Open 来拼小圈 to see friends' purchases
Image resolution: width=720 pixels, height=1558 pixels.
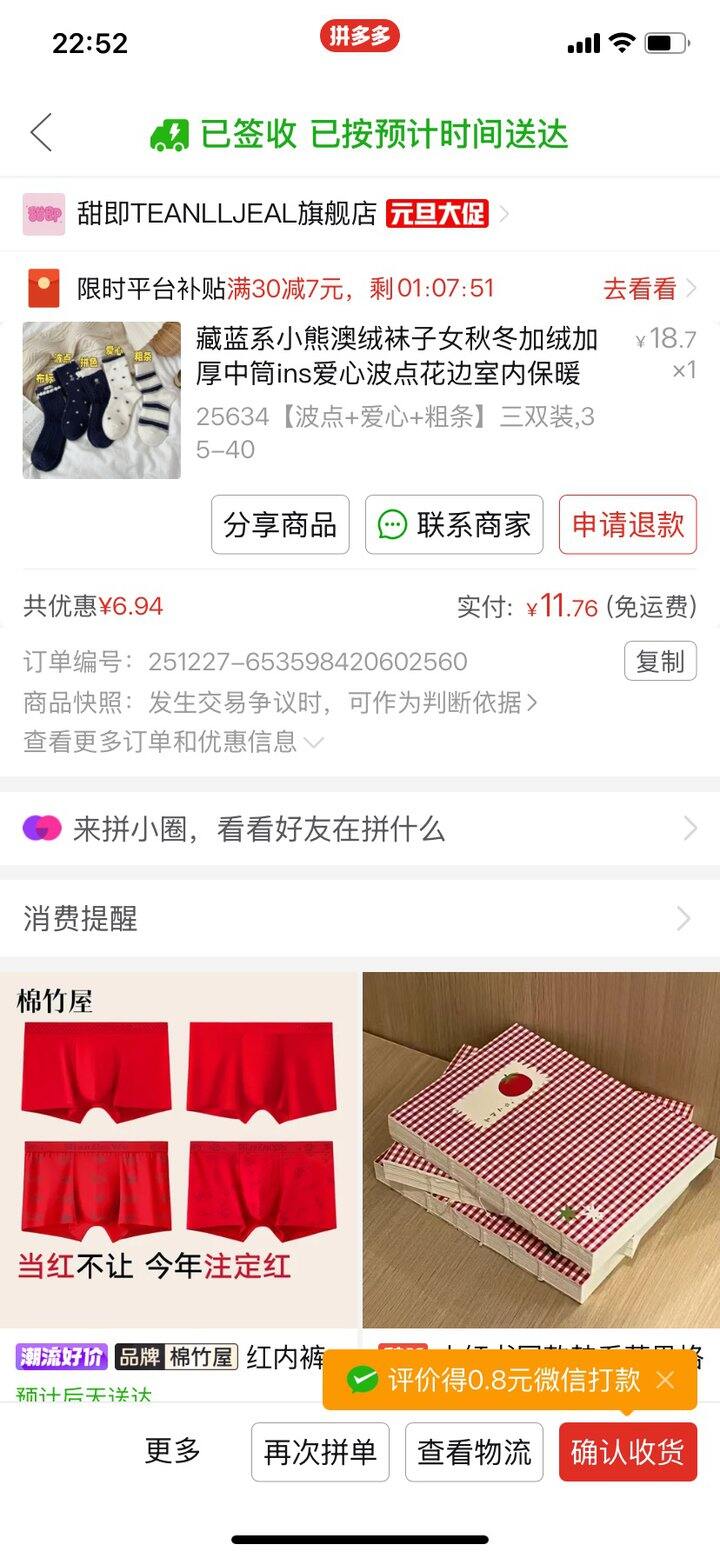click(360, 829)
